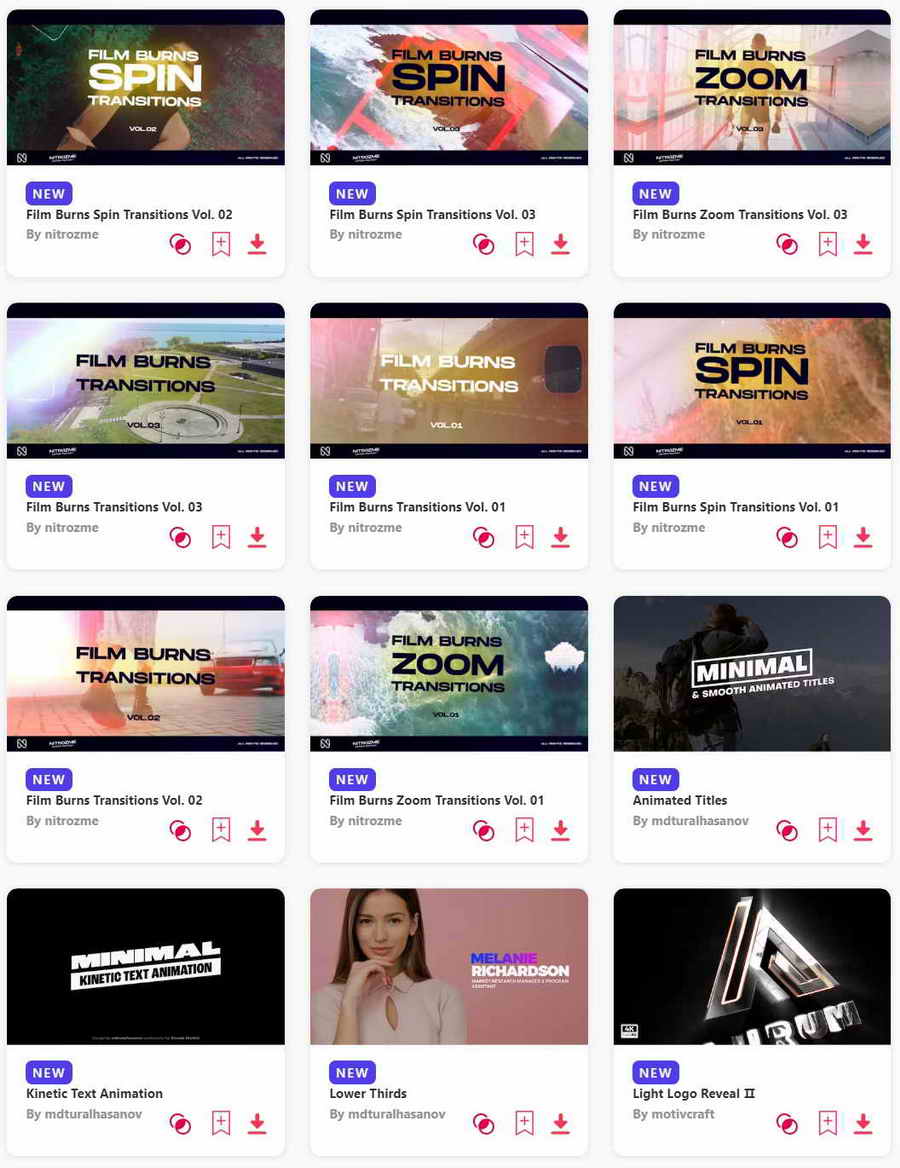
Task: Open the Lower Thirds preview image
Action: click(x=448, y=966)
